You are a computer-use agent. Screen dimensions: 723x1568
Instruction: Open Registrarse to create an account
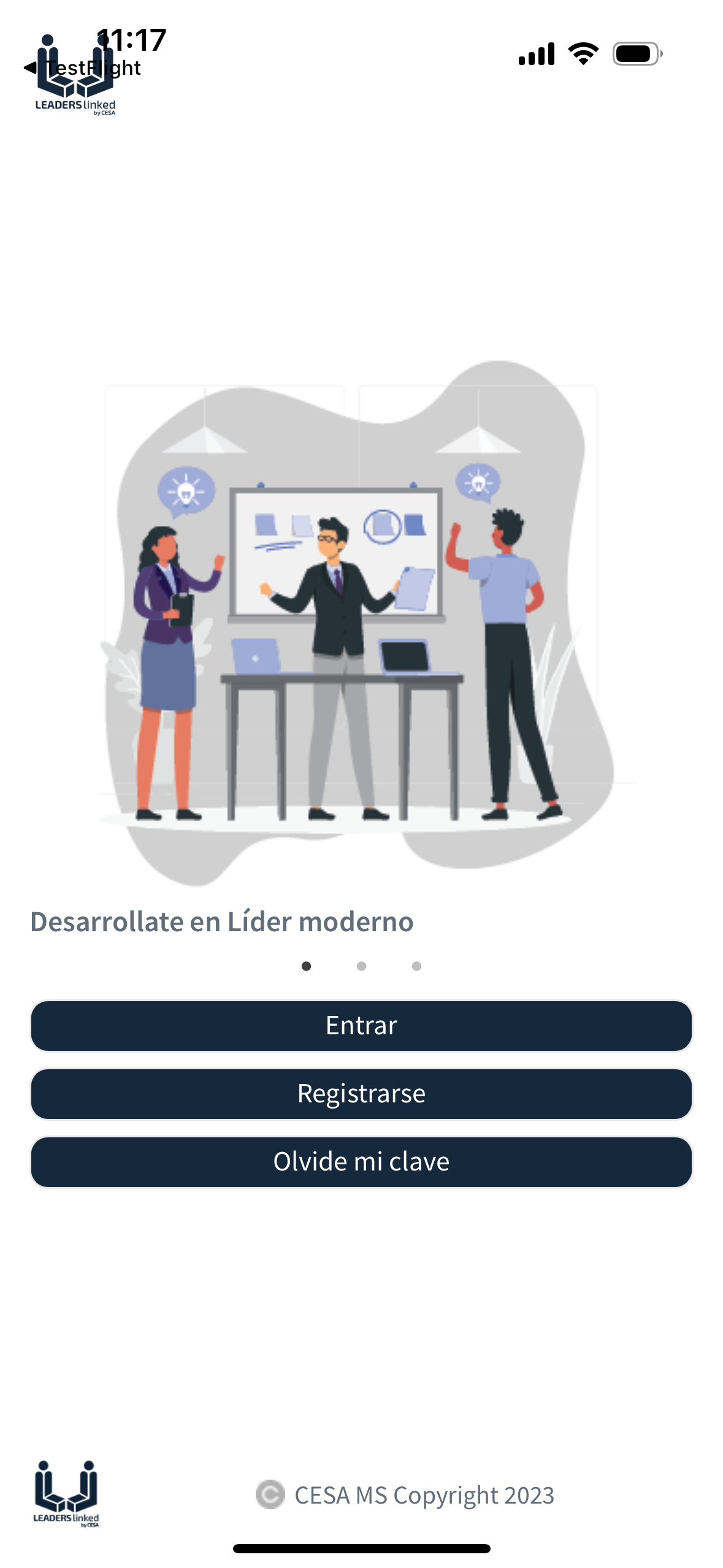click(361, 1094)
